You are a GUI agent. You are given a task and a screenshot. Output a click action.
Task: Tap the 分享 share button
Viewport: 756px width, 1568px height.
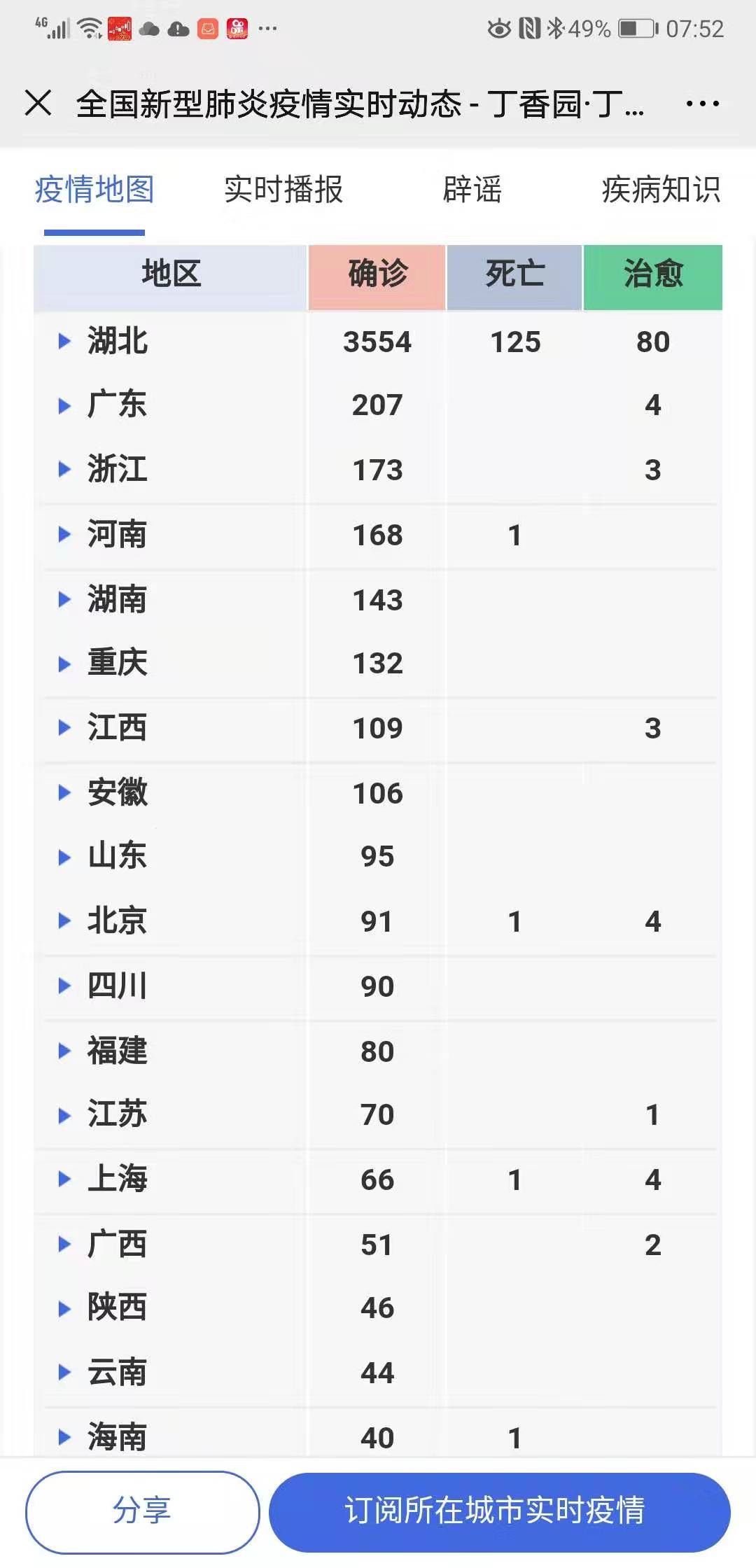[x=143, y=1512]
